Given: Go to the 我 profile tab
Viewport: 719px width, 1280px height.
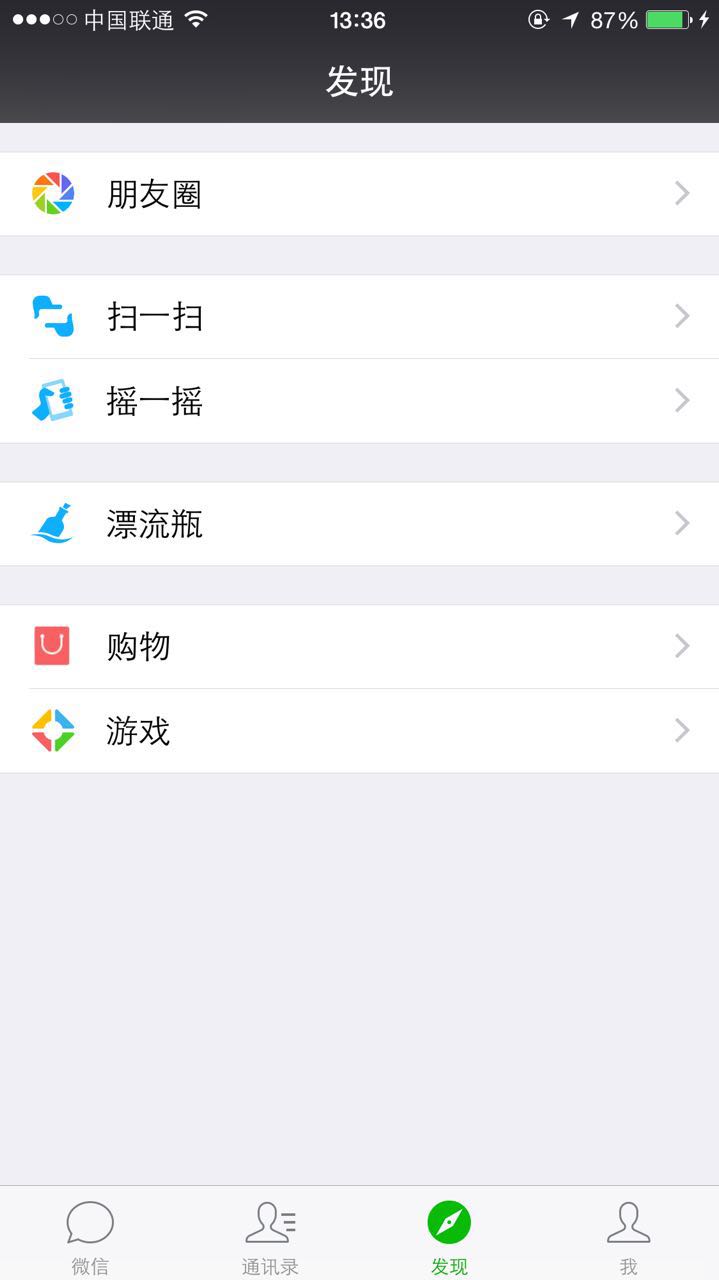Looking at the screenshot, I should 629,1237.
